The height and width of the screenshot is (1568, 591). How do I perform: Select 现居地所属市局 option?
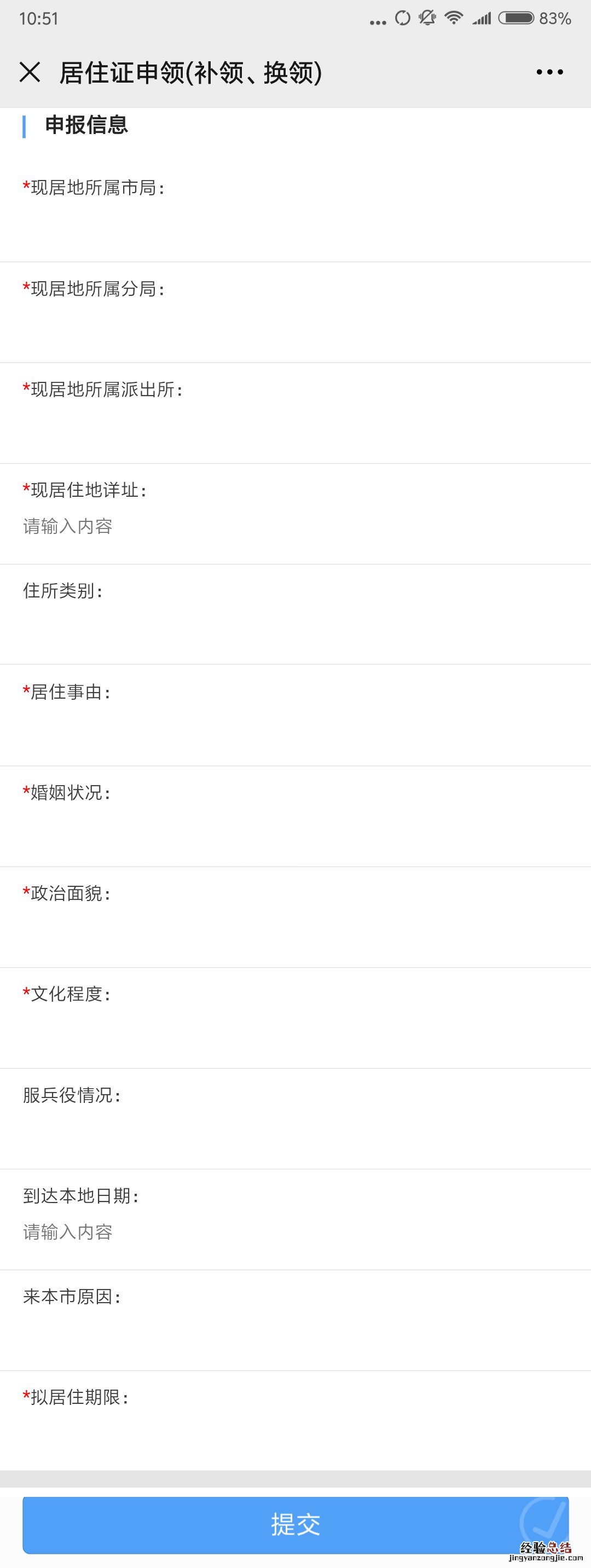(295, 223)
